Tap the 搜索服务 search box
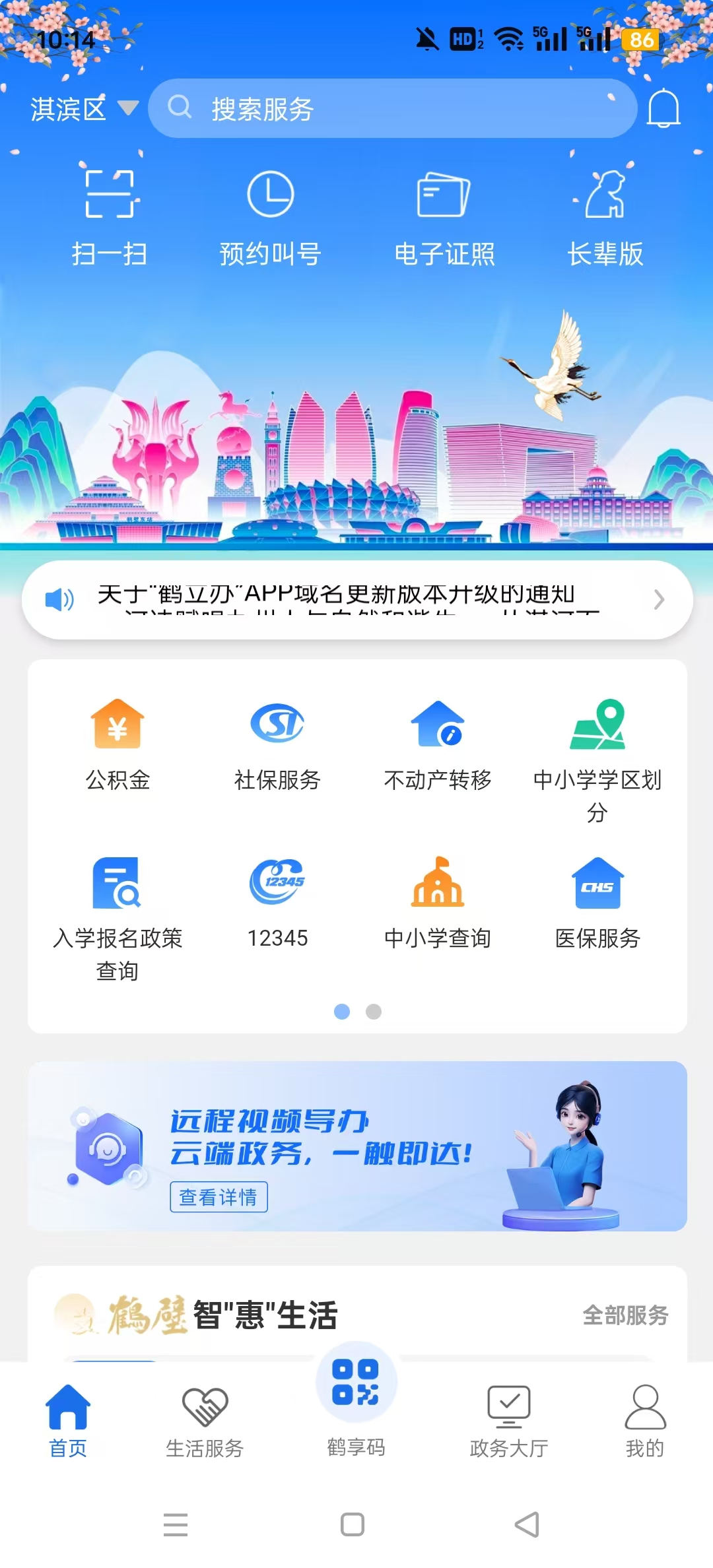This screenshot has width=713, height=1568. [x=392, y=108]
